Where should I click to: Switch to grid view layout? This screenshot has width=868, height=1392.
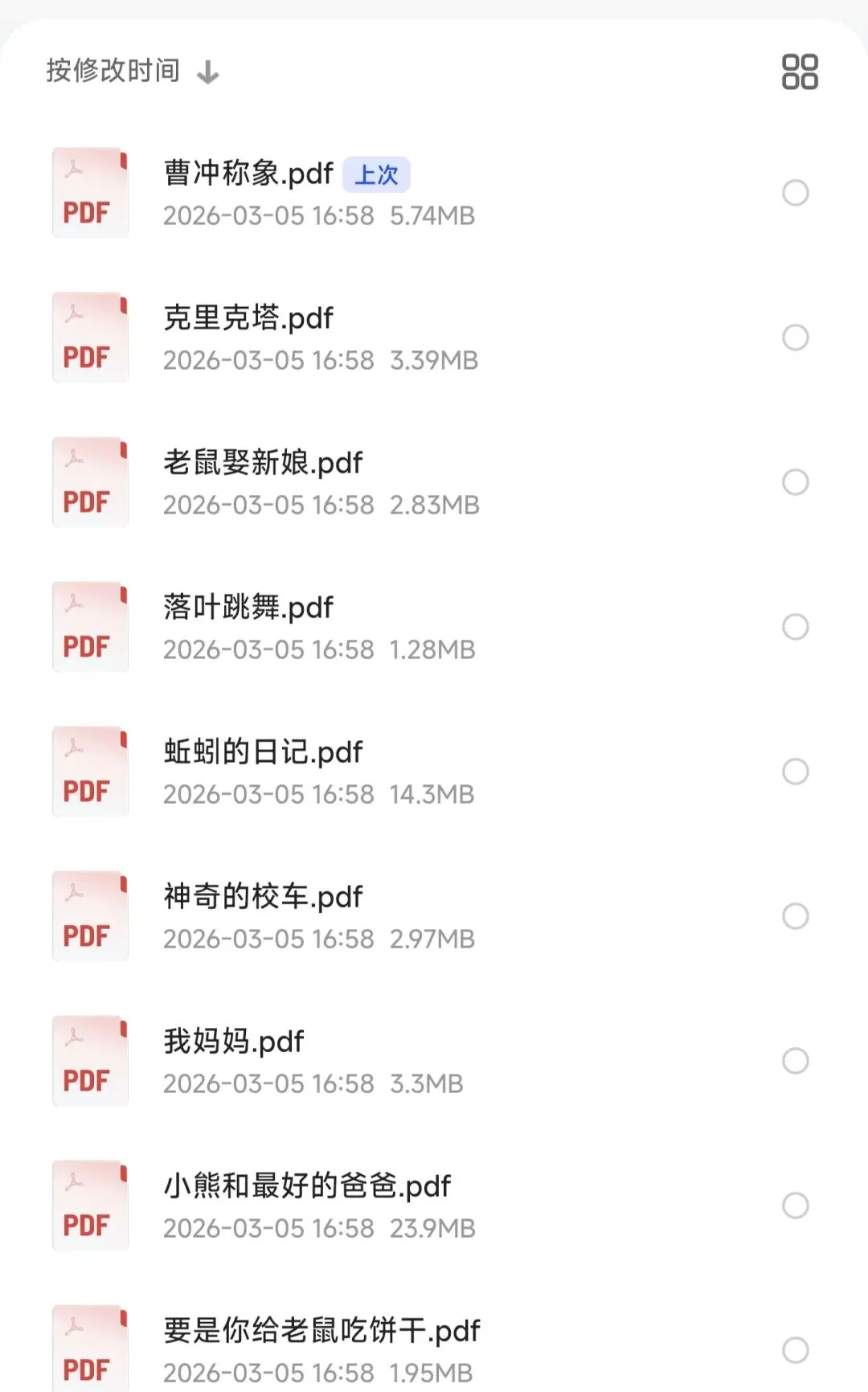tap(800, 72)
